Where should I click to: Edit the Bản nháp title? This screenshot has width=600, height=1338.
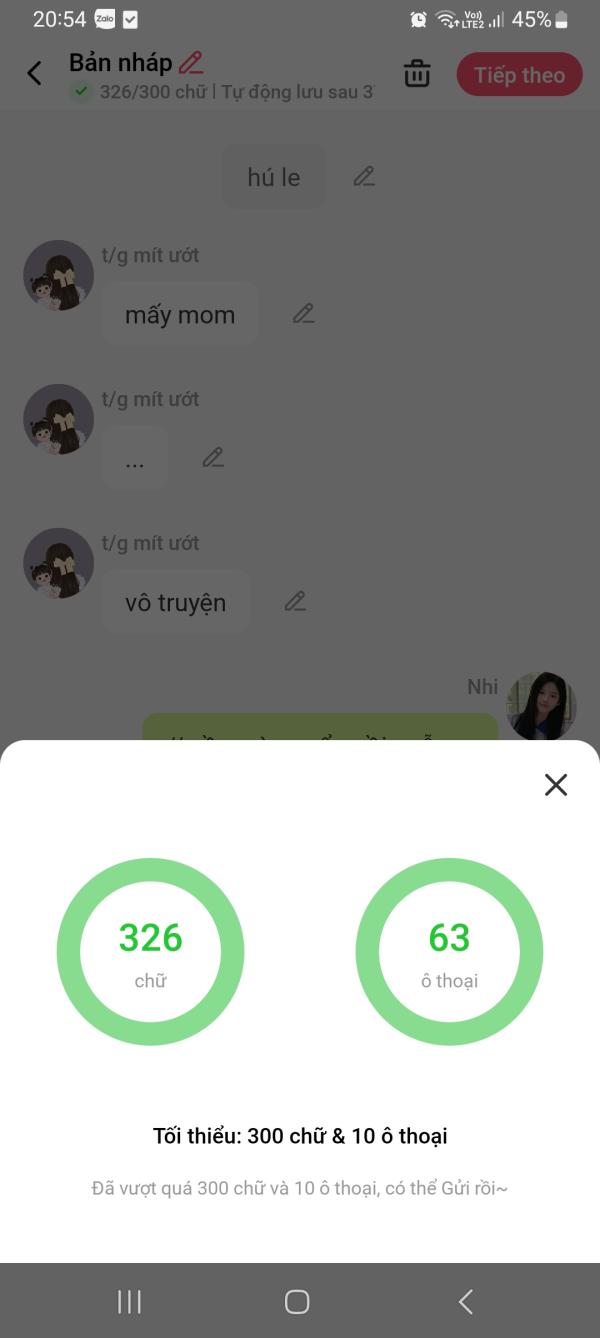(191, 63)
